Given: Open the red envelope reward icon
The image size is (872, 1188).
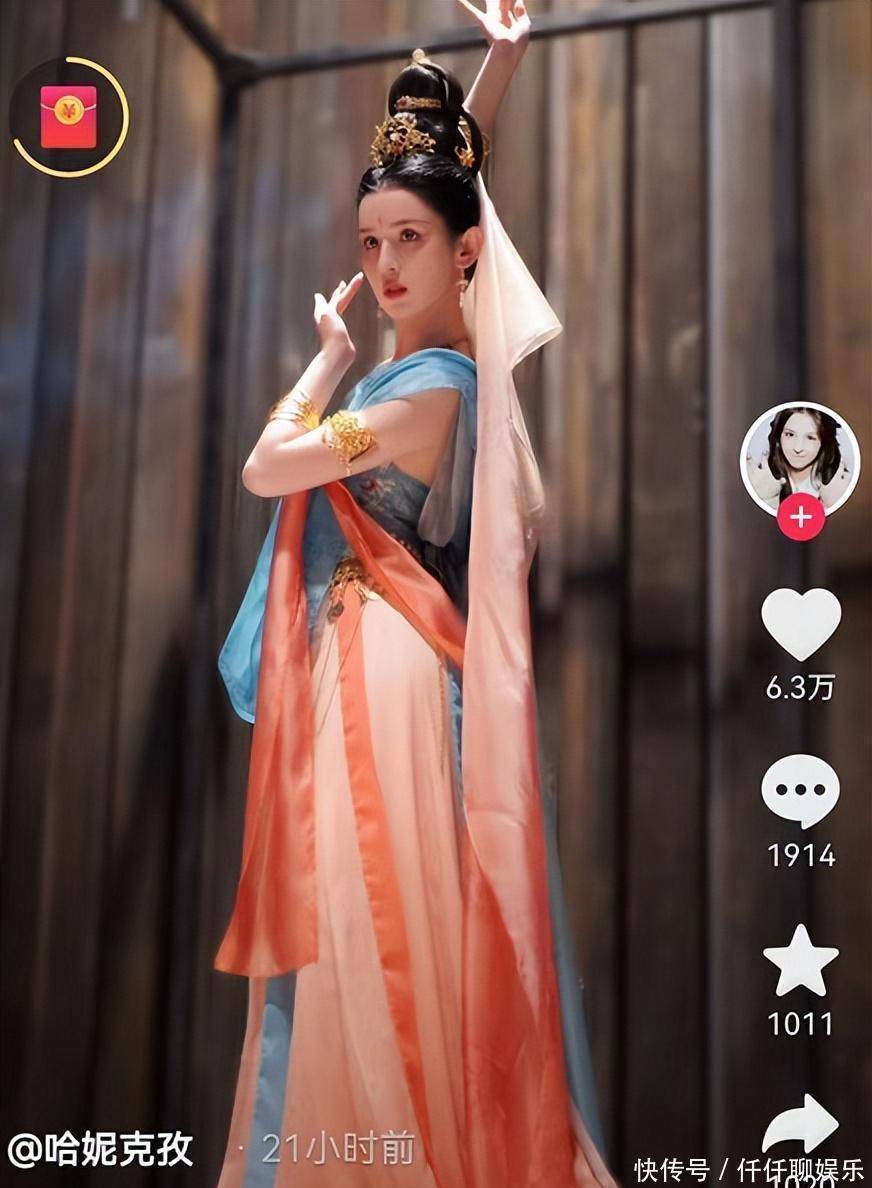Looking at the screenshot, I should point(68,116).
